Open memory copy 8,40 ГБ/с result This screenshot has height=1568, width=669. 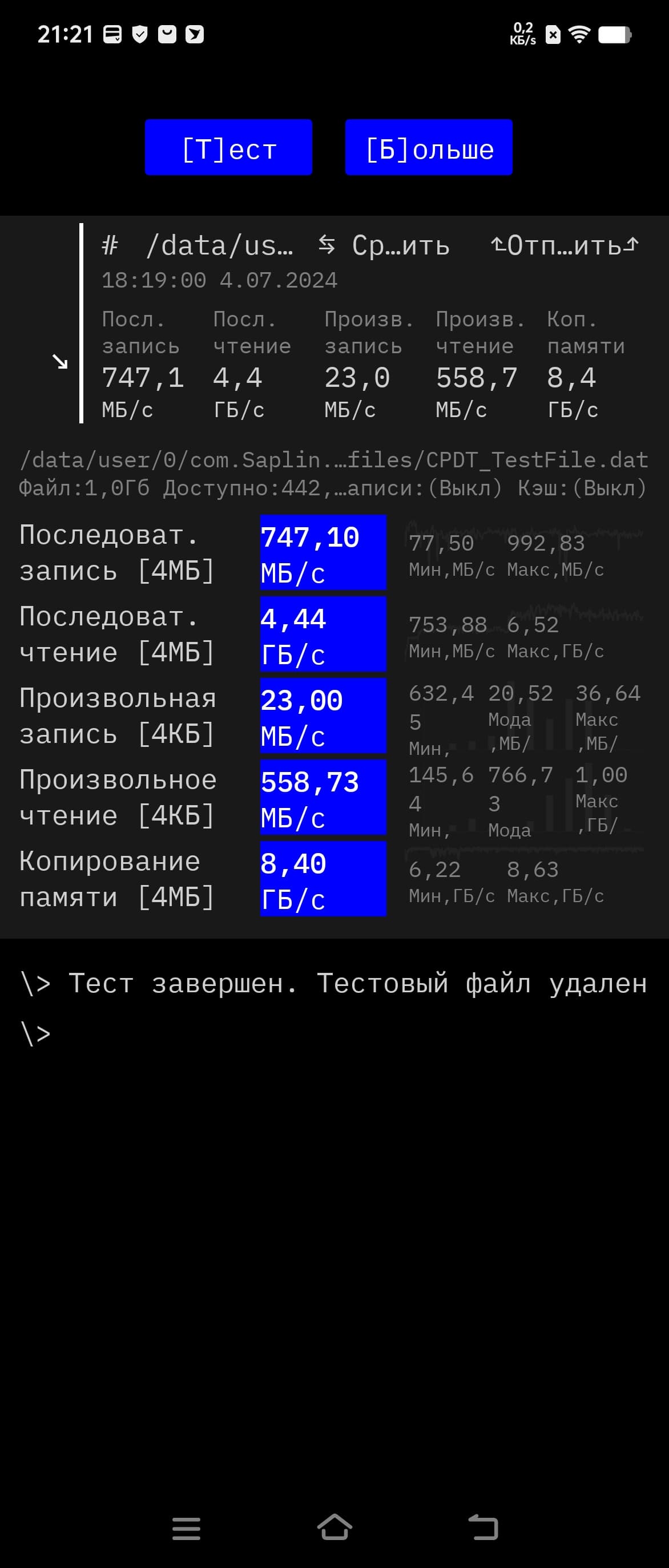(x=323, y=879)
